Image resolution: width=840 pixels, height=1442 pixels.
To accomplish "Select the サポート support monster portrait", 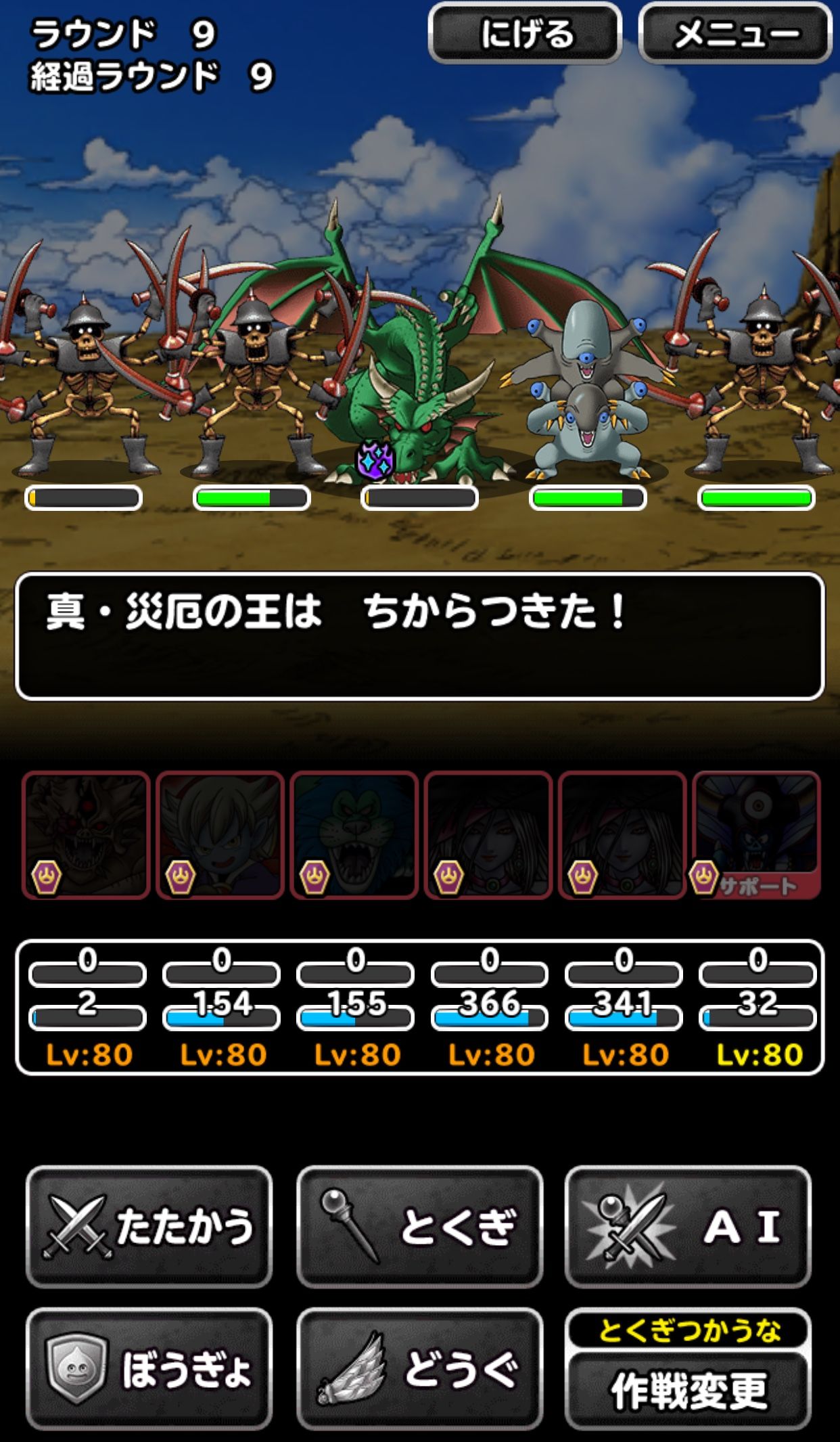I will click(x=757, y=834).
